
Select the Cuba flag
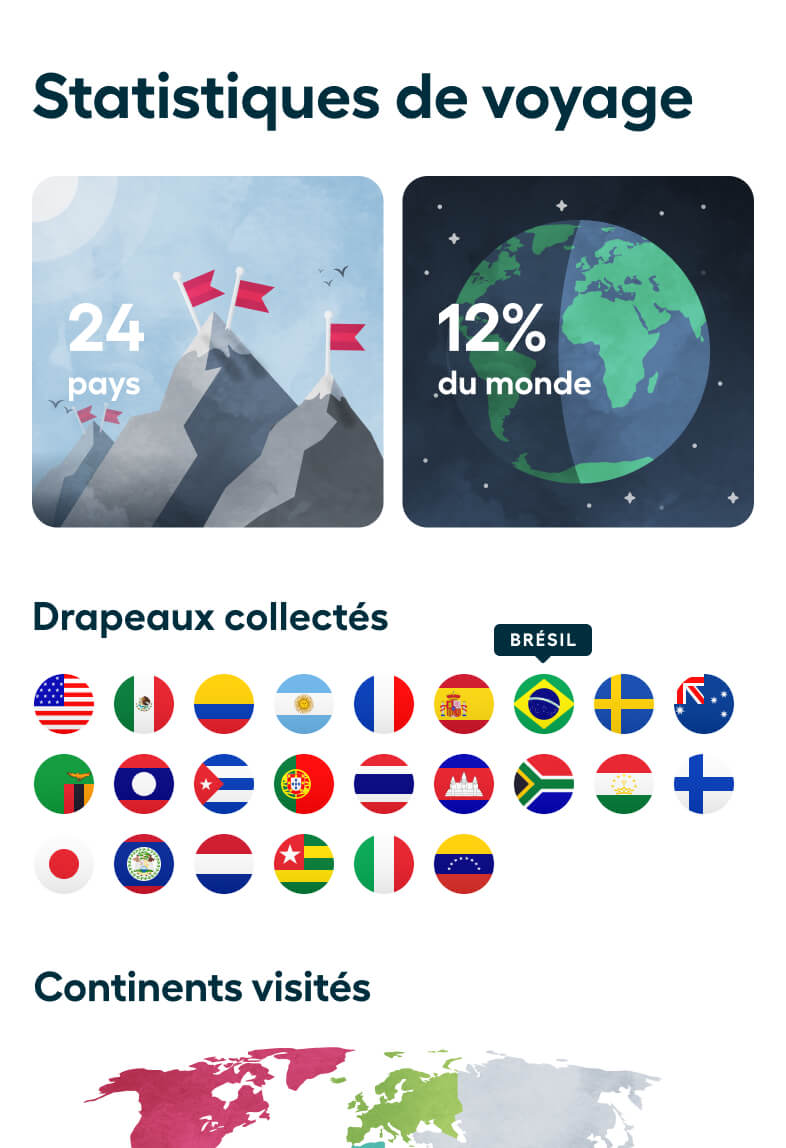[224, 783]
